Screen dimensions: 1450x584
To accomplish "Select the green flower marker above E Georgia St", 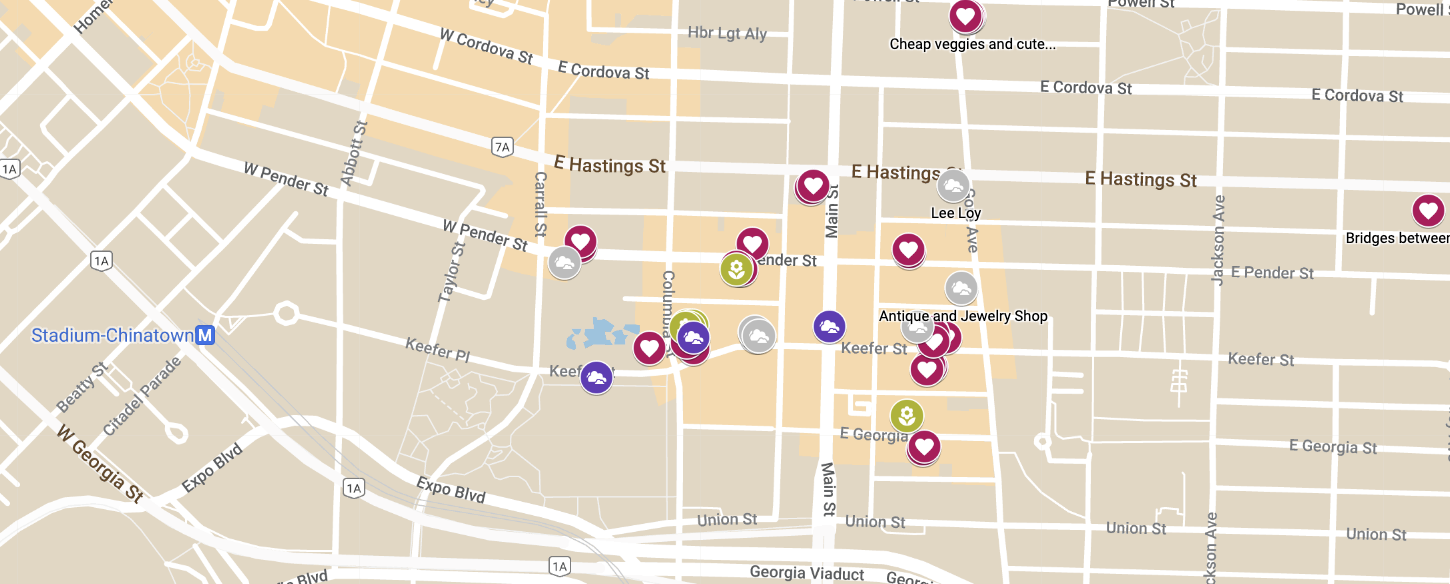I will pos(906,415).
